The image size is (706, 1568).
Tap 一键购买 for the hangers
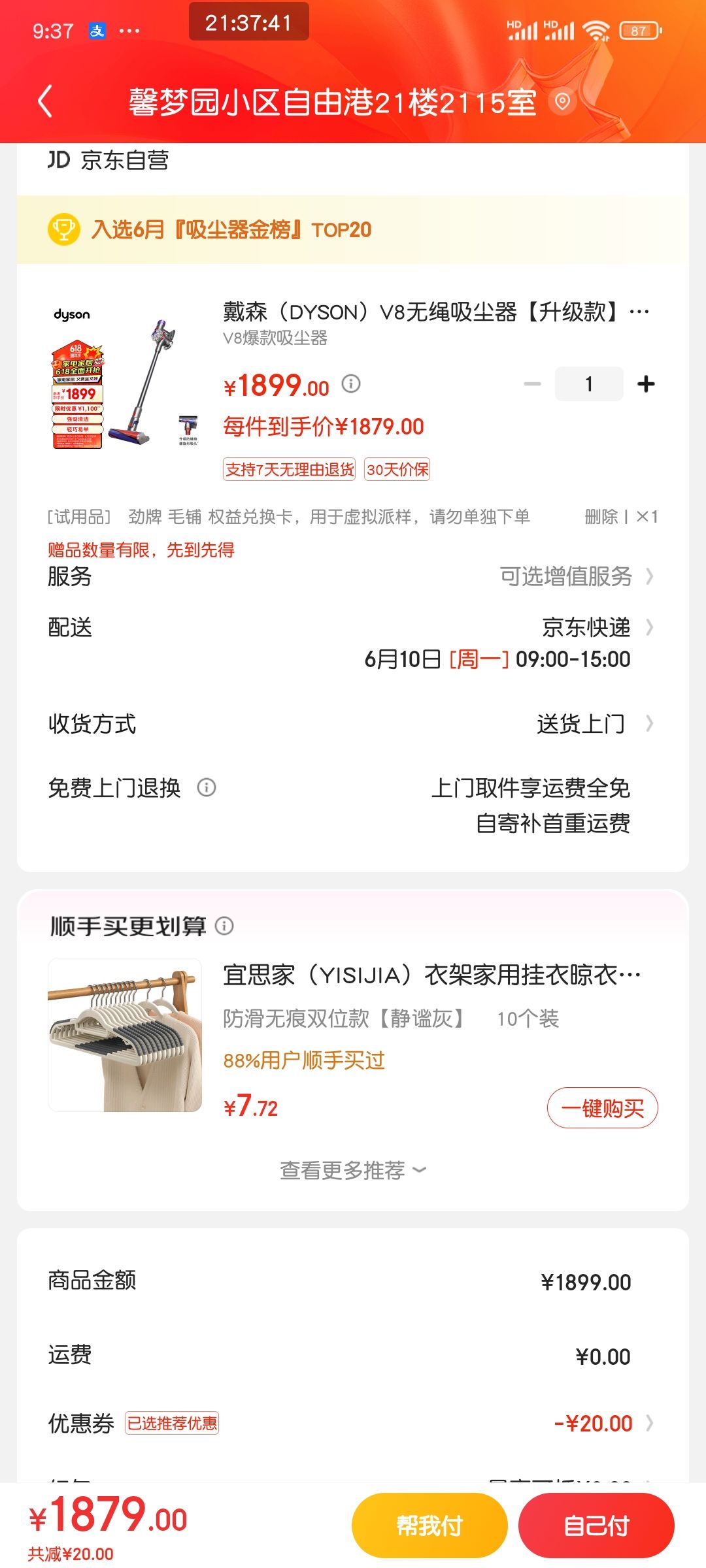tap(602, 1107)
